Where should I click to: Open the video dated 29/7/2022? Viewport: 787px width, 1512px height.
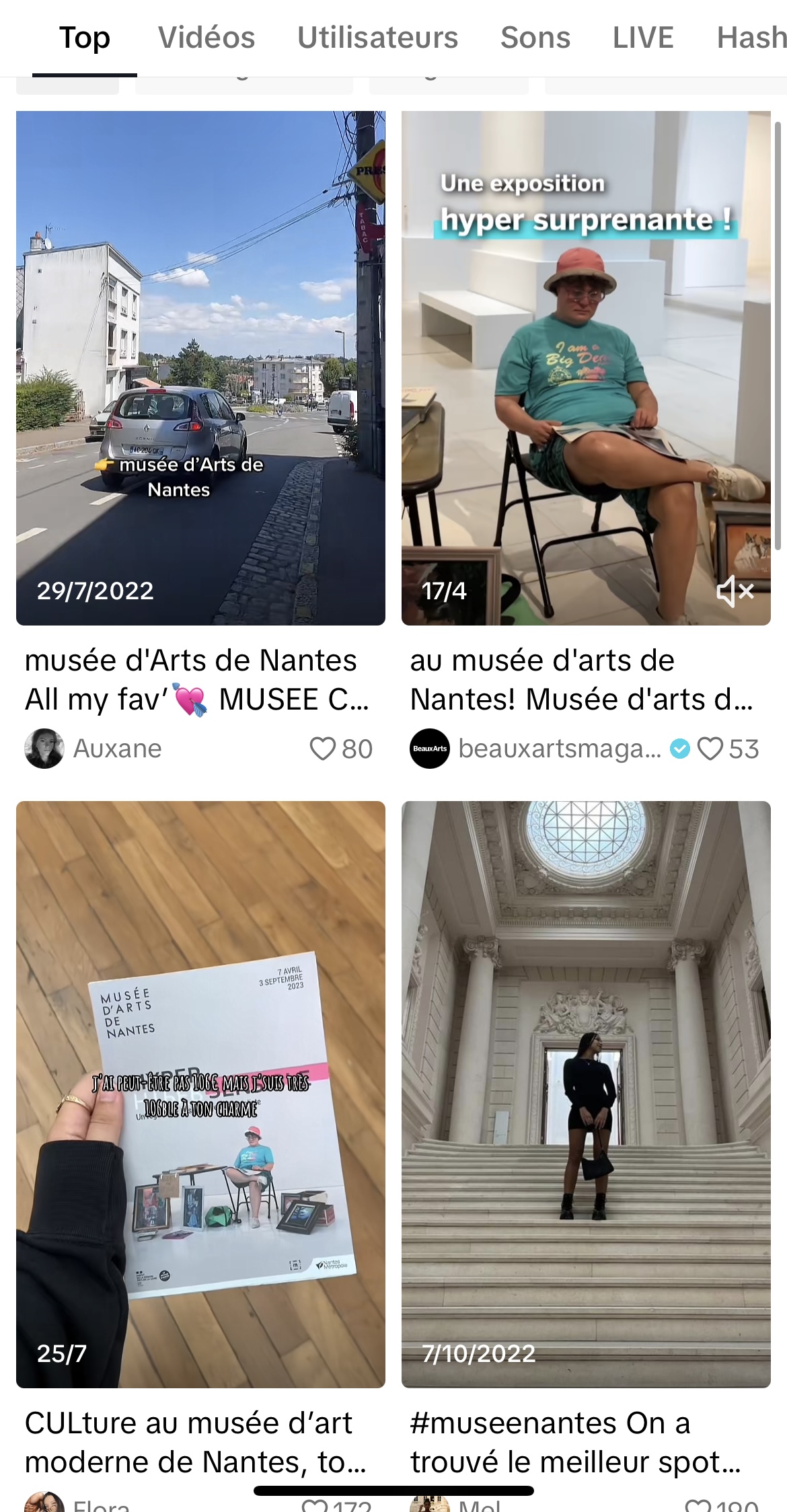point(200,367)
